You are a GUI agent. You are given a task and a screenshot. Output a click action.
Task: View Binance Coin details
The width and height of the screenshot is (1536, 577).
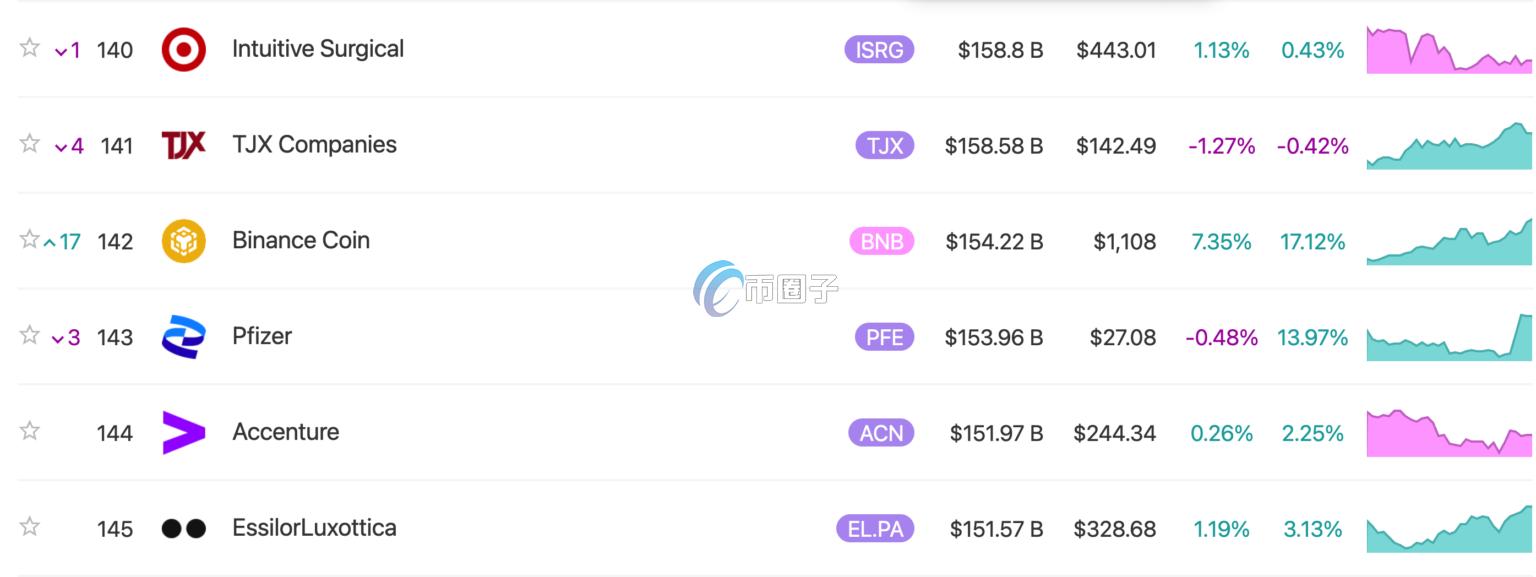300,241
